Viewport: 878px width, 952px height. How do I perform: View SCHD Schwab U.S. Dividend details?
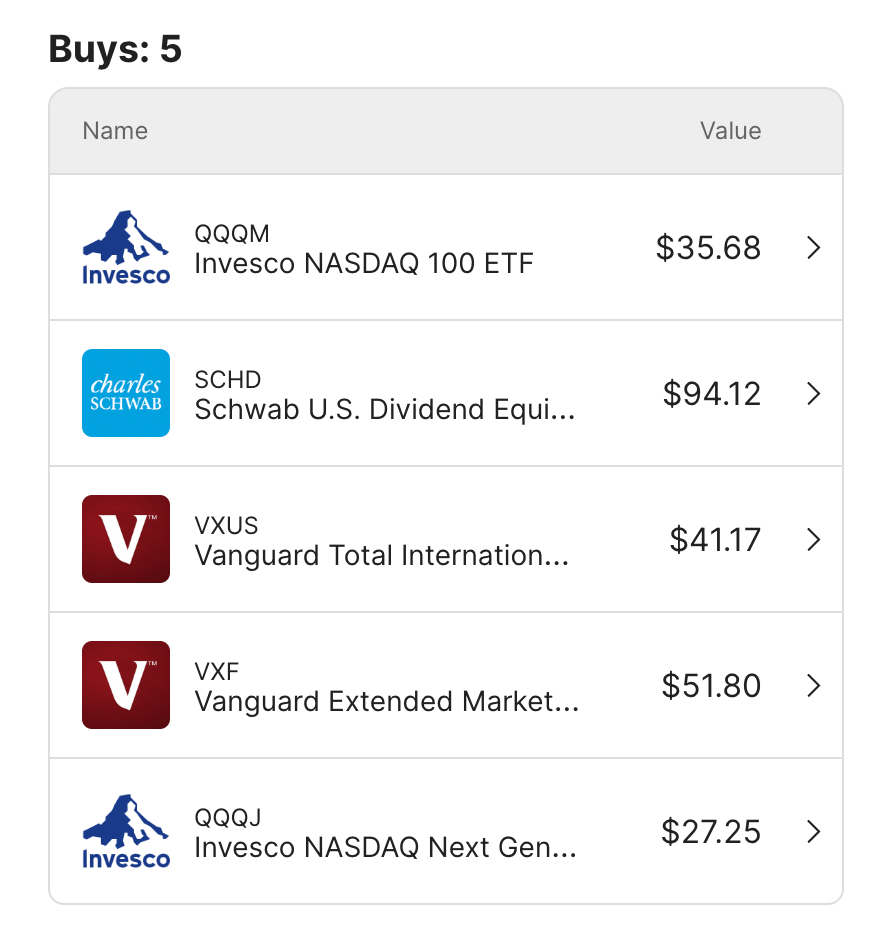pos(445,394)
